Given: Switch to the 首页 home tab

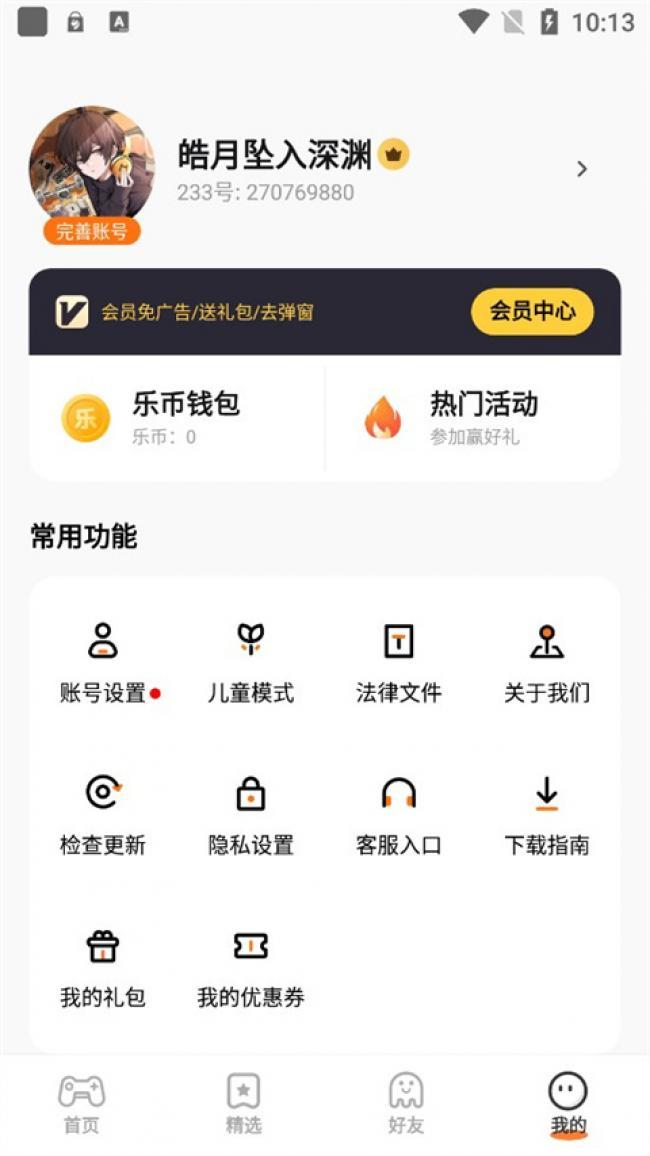Looking at the screenshot, I should pos(81,1104).
